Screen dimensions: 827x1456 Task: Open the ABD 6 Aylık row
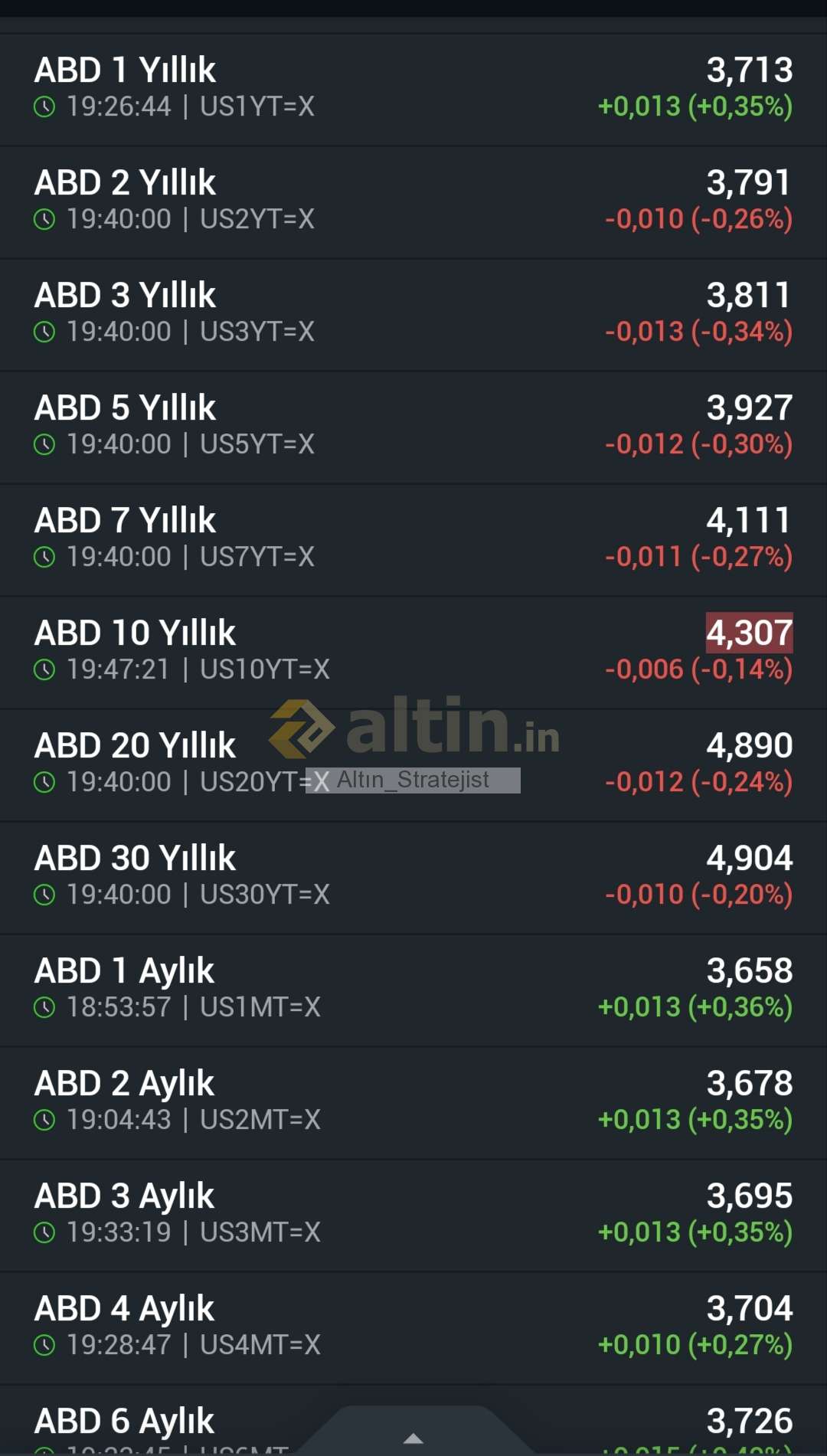tap(153, 1423)
